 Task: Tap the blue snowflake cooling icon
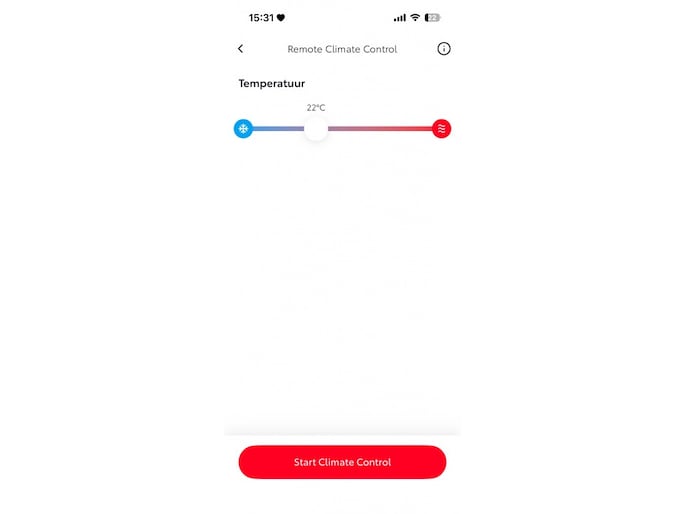243,128
